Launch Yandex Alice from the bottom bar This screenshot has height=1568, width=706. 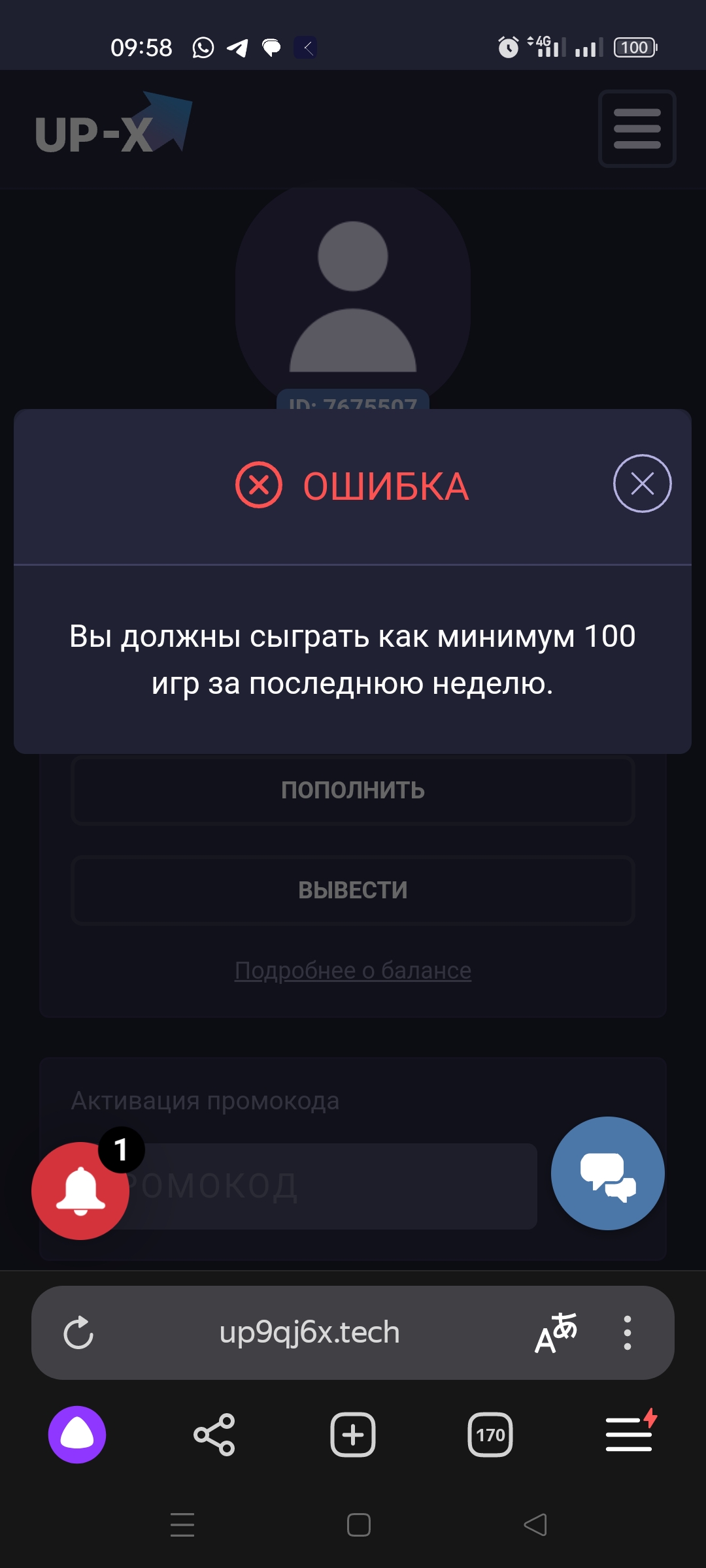pos(76,1435)
